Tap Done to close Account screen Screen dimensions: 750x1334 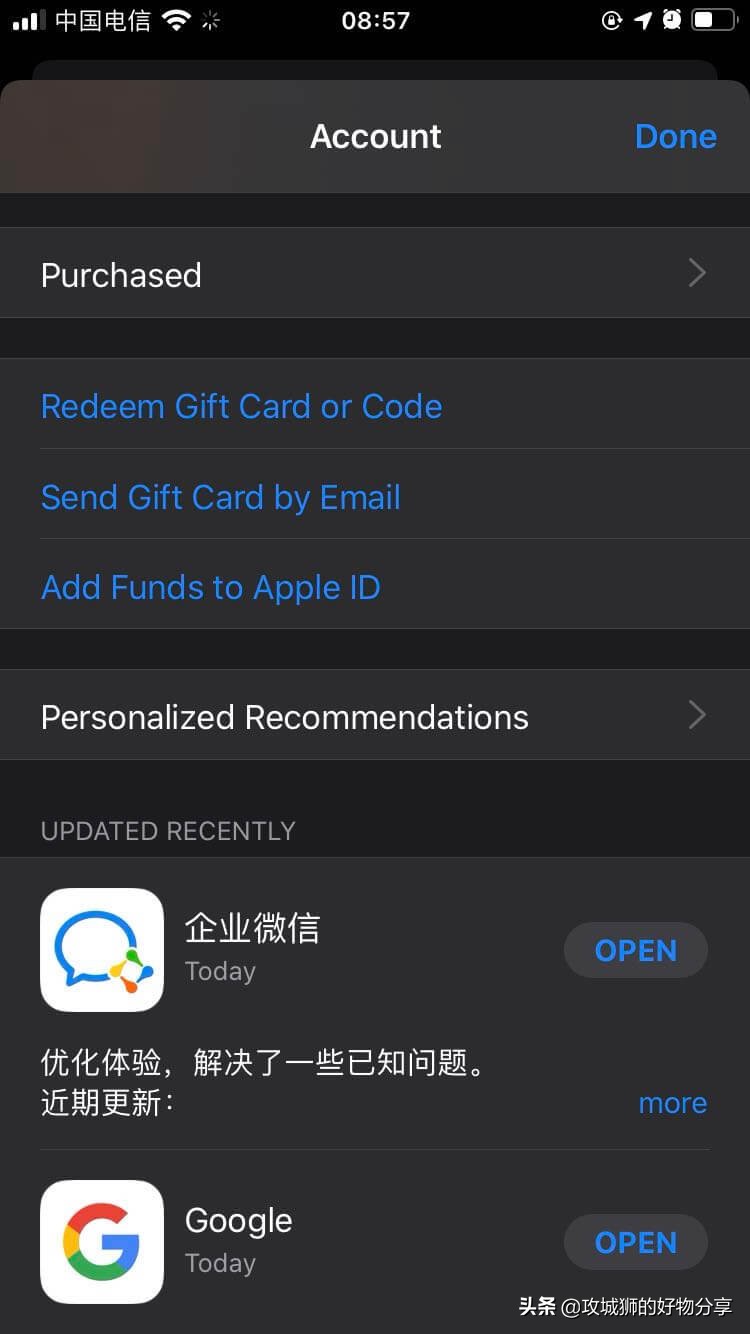tap(676, 136)
